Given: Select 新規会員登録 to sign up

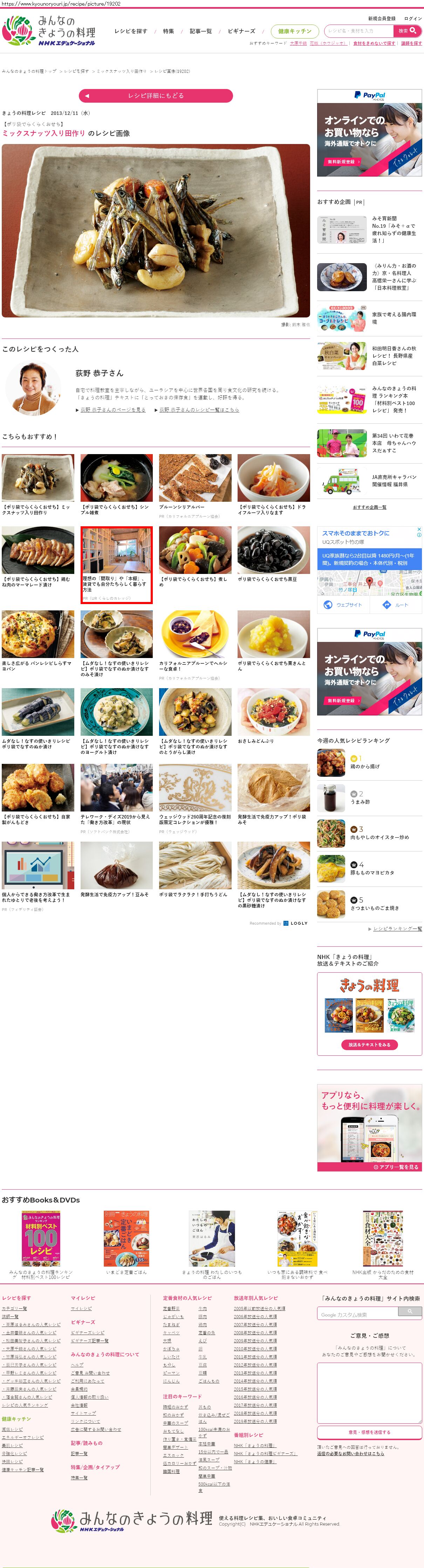Looking at the screenshot, I should 381,18.
